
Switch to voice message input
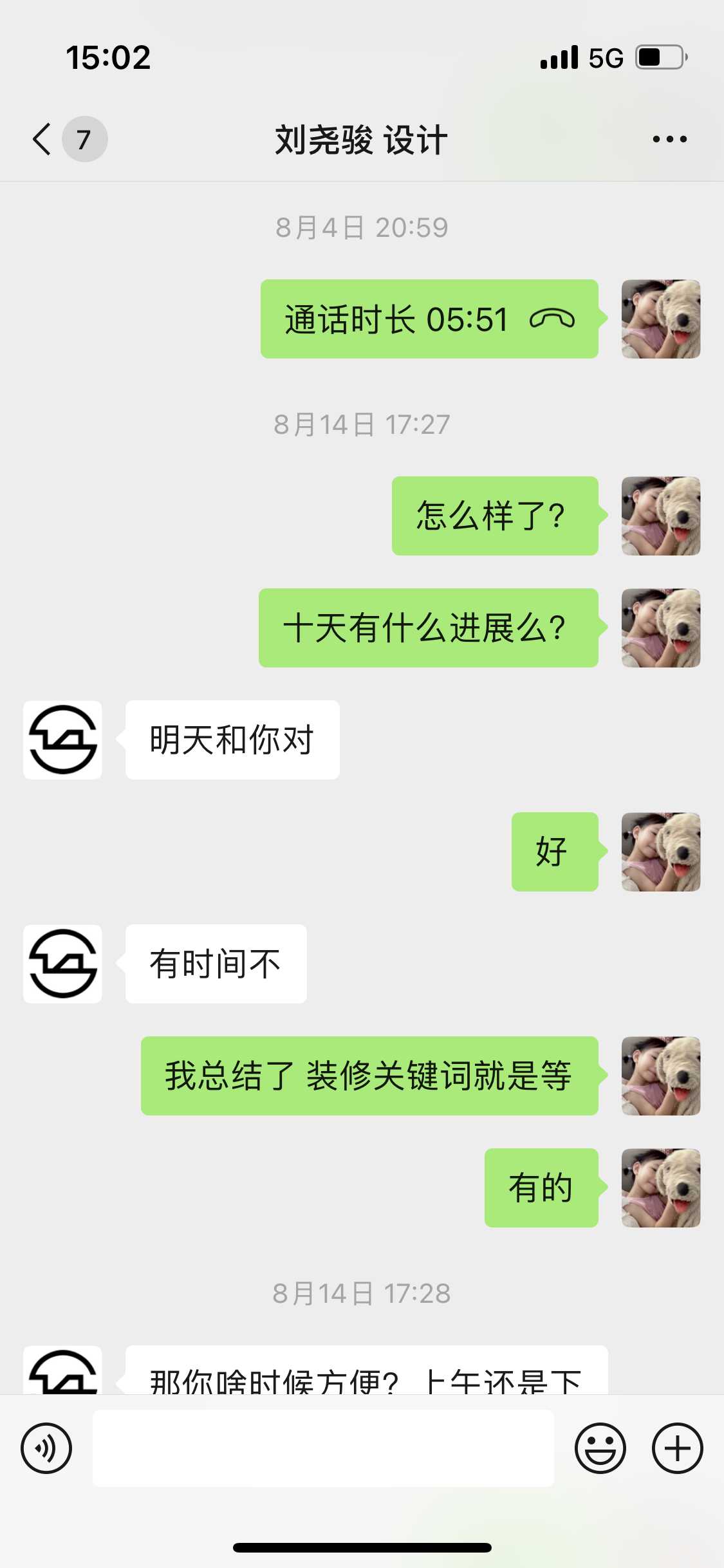click(x=46, y=1448)
